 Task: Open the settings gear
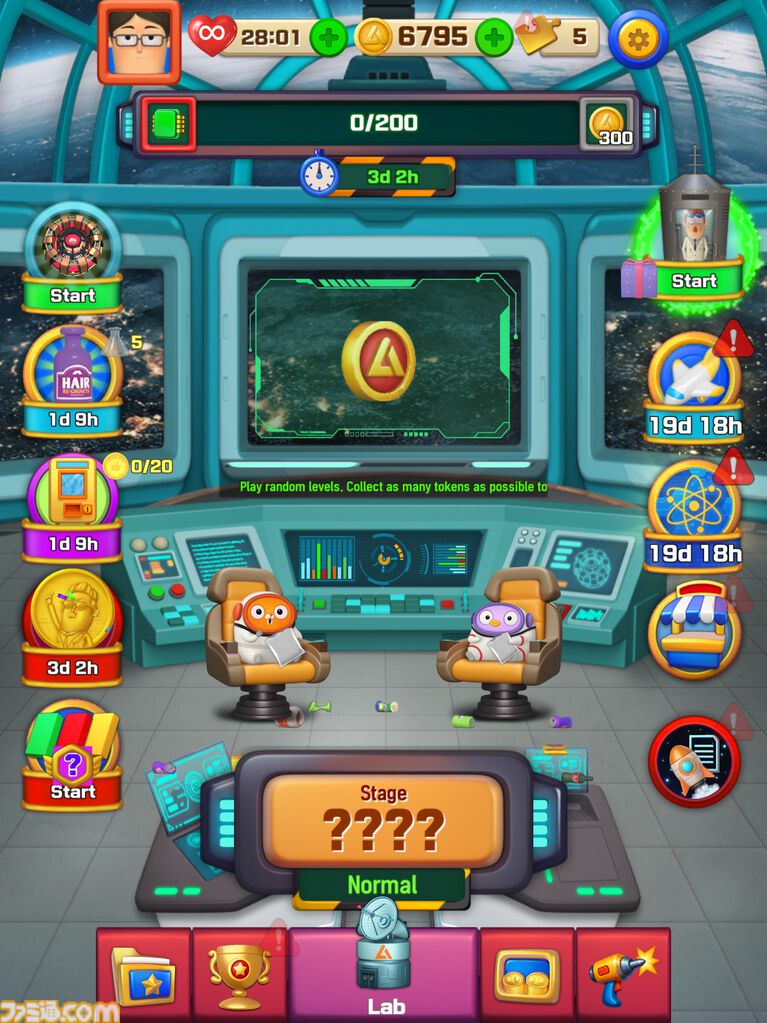637,39
